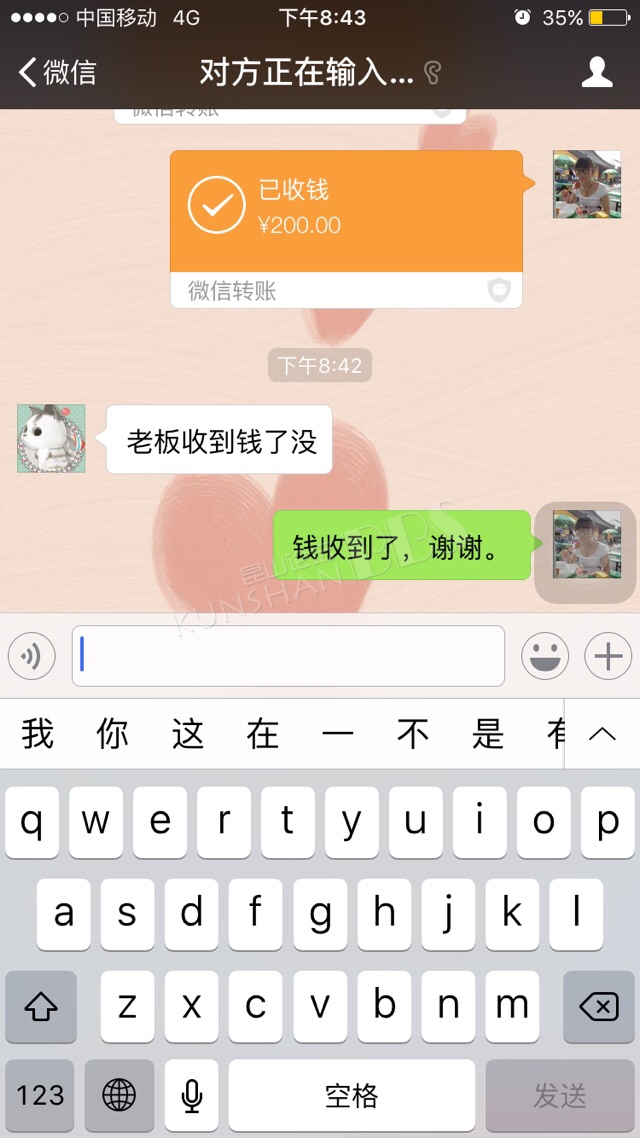This screenshot has height=1138, width=640.
Task: Switch to voice message input
Action: [x=31, y=656]
